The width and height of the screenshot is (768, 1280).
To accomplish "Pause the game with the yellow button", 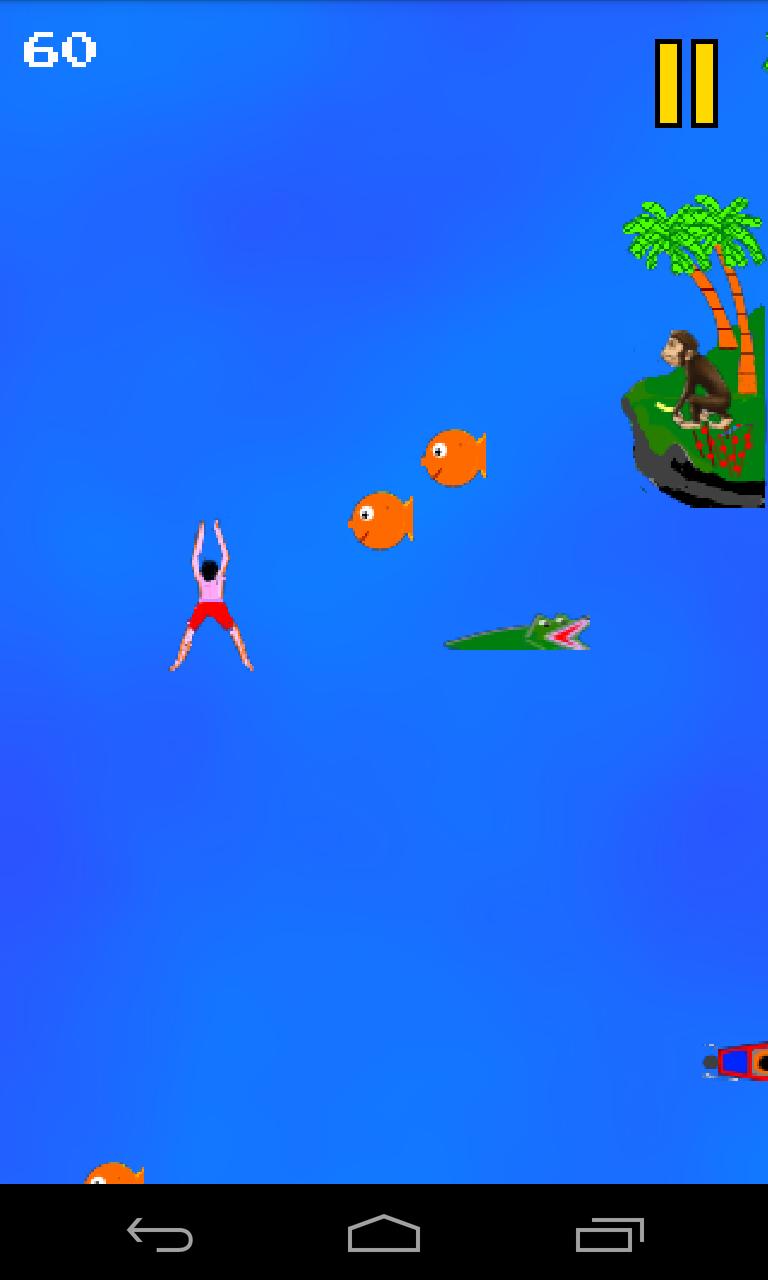I will point(686,84).
